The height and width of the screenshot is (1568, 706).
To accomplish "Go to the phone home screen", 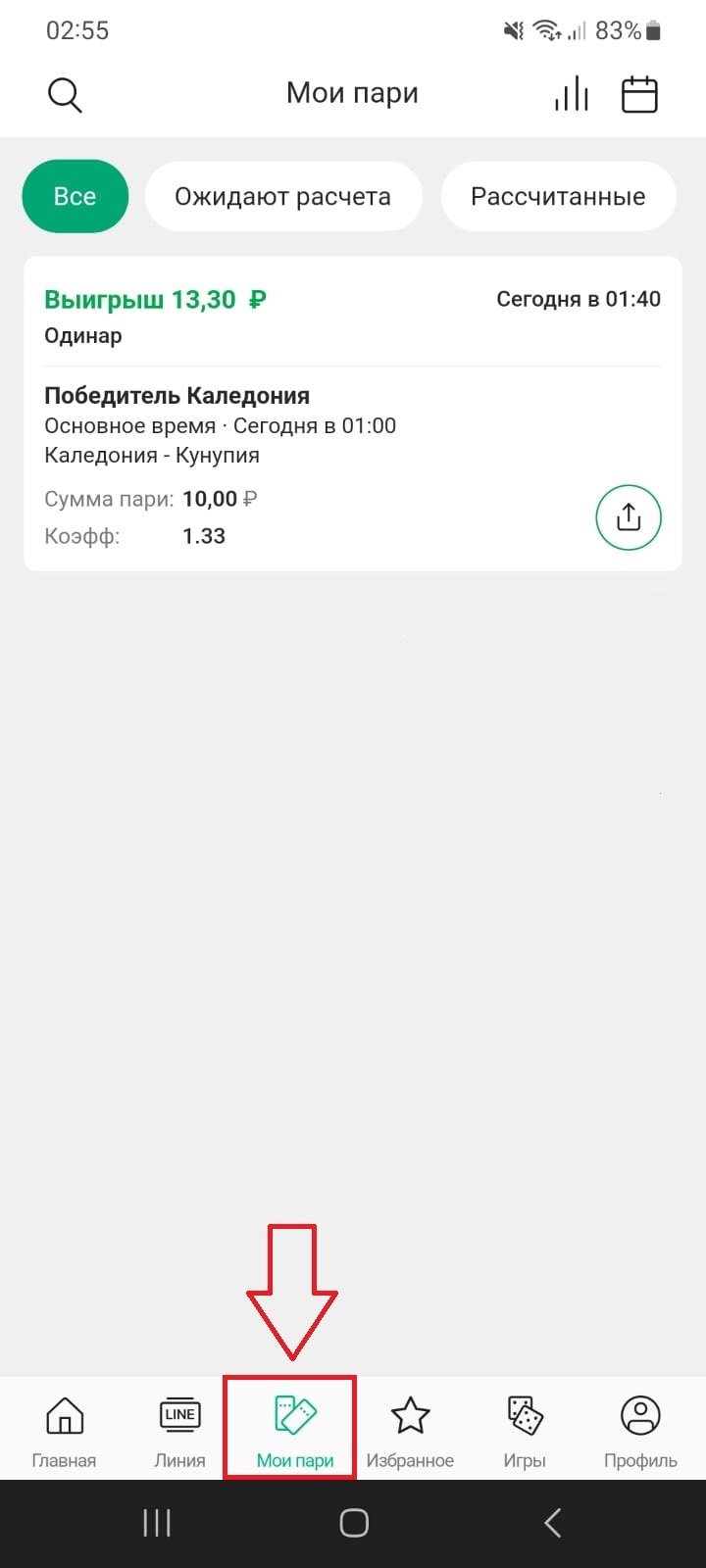I will [353, 1523].
